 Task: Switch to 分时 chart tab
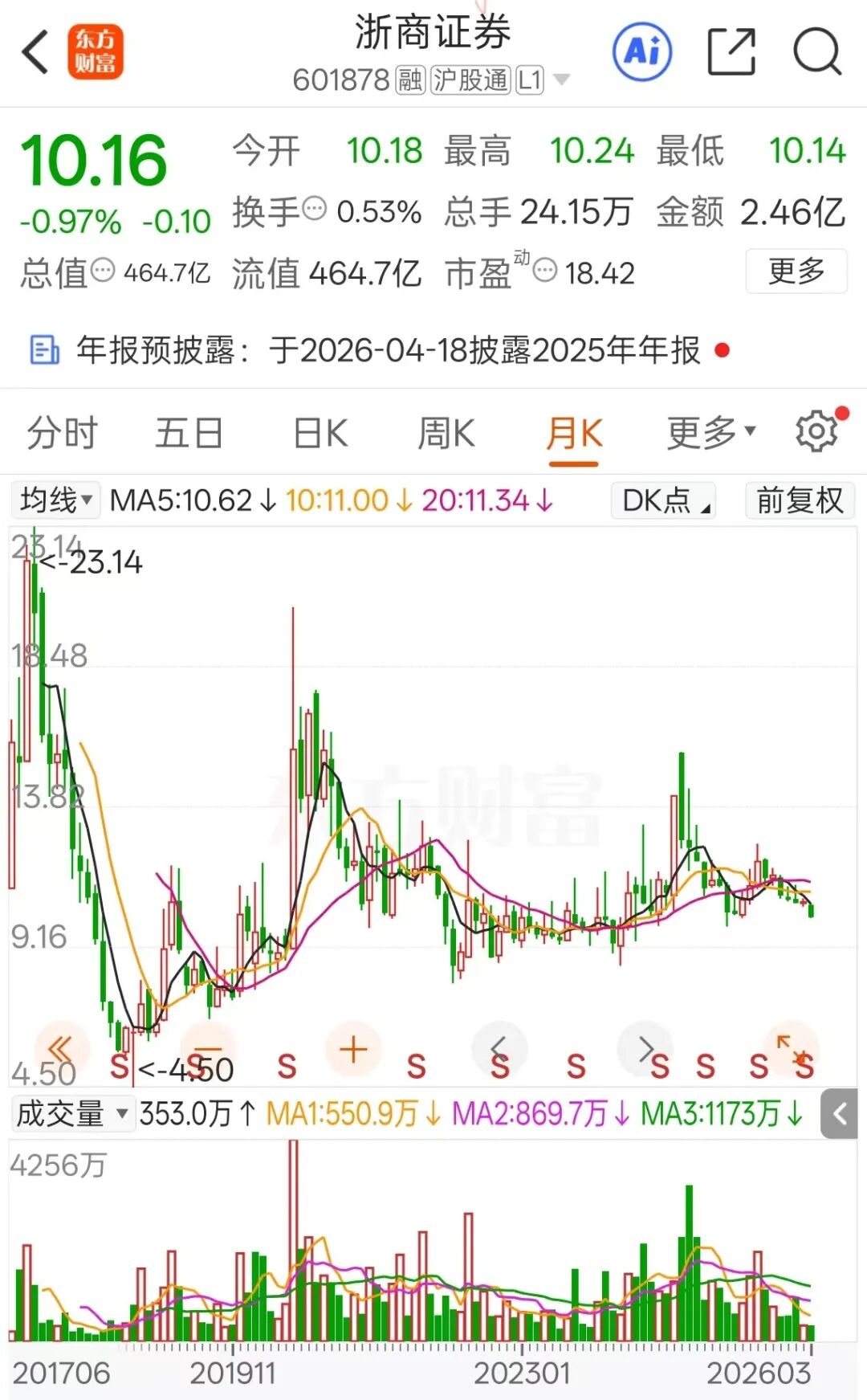[62, 434]
